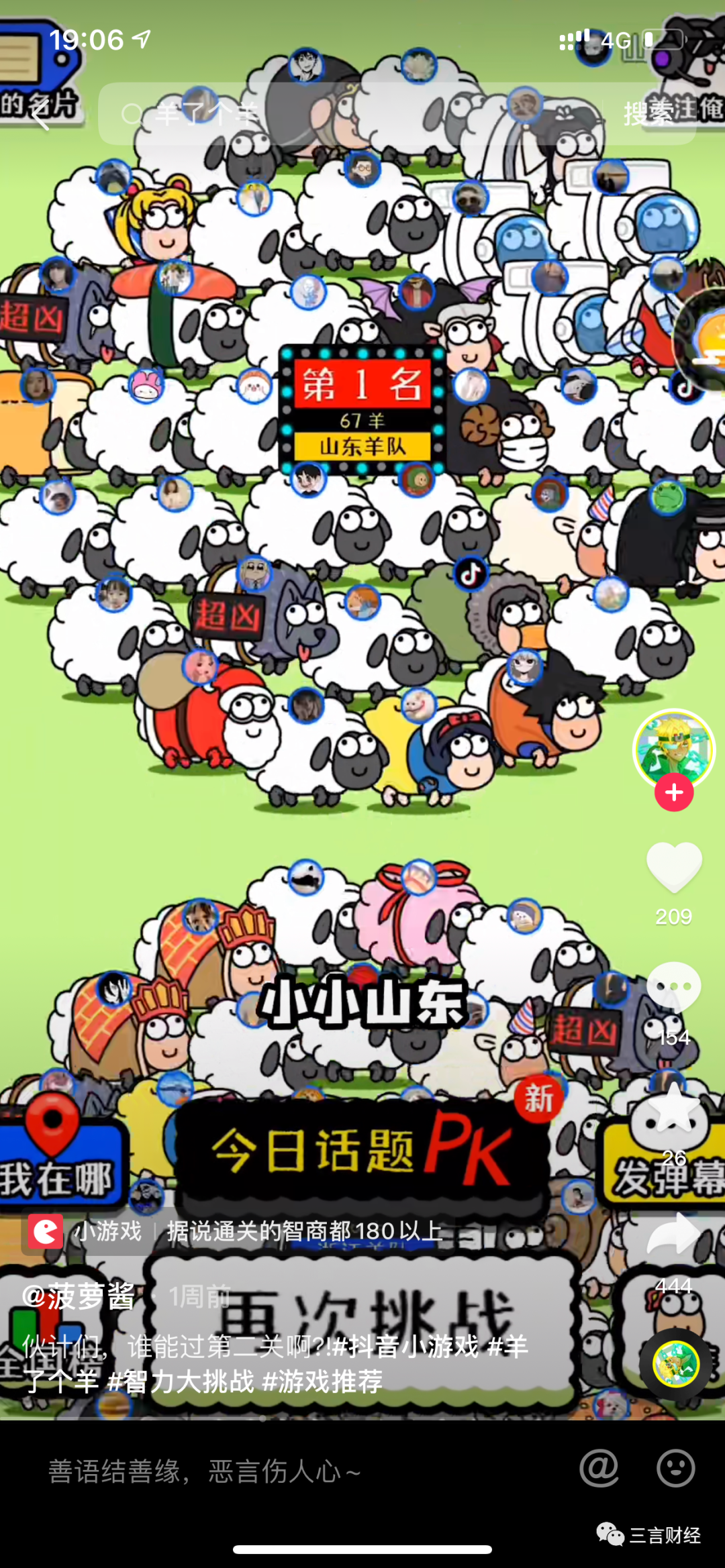
Task: Open @菠萝酱 profile from username
Action: click(79, 1296)
